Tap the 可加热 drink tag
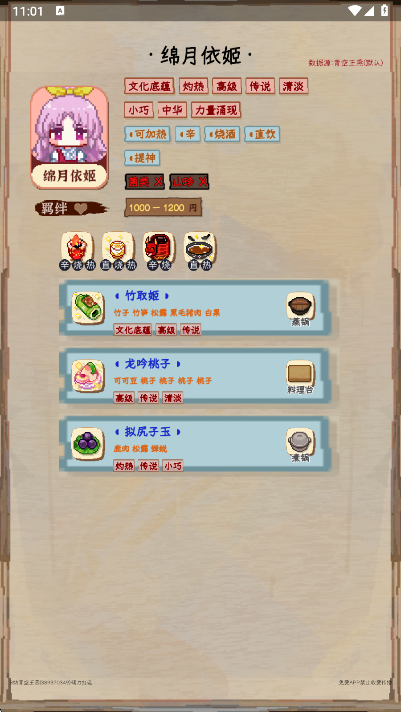The height and width of the screenshot is (712, 401). click(x=147, y=134)
